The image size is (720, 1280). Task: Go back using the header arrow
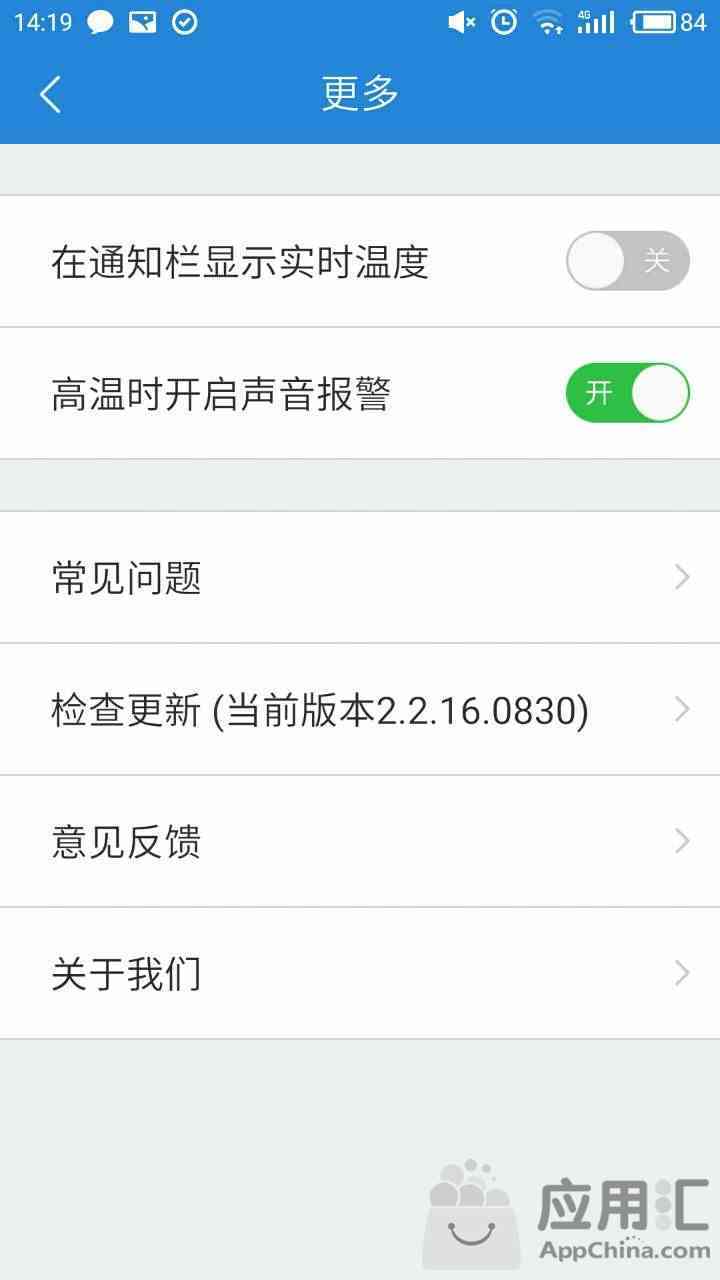click(x=50, y=94)
